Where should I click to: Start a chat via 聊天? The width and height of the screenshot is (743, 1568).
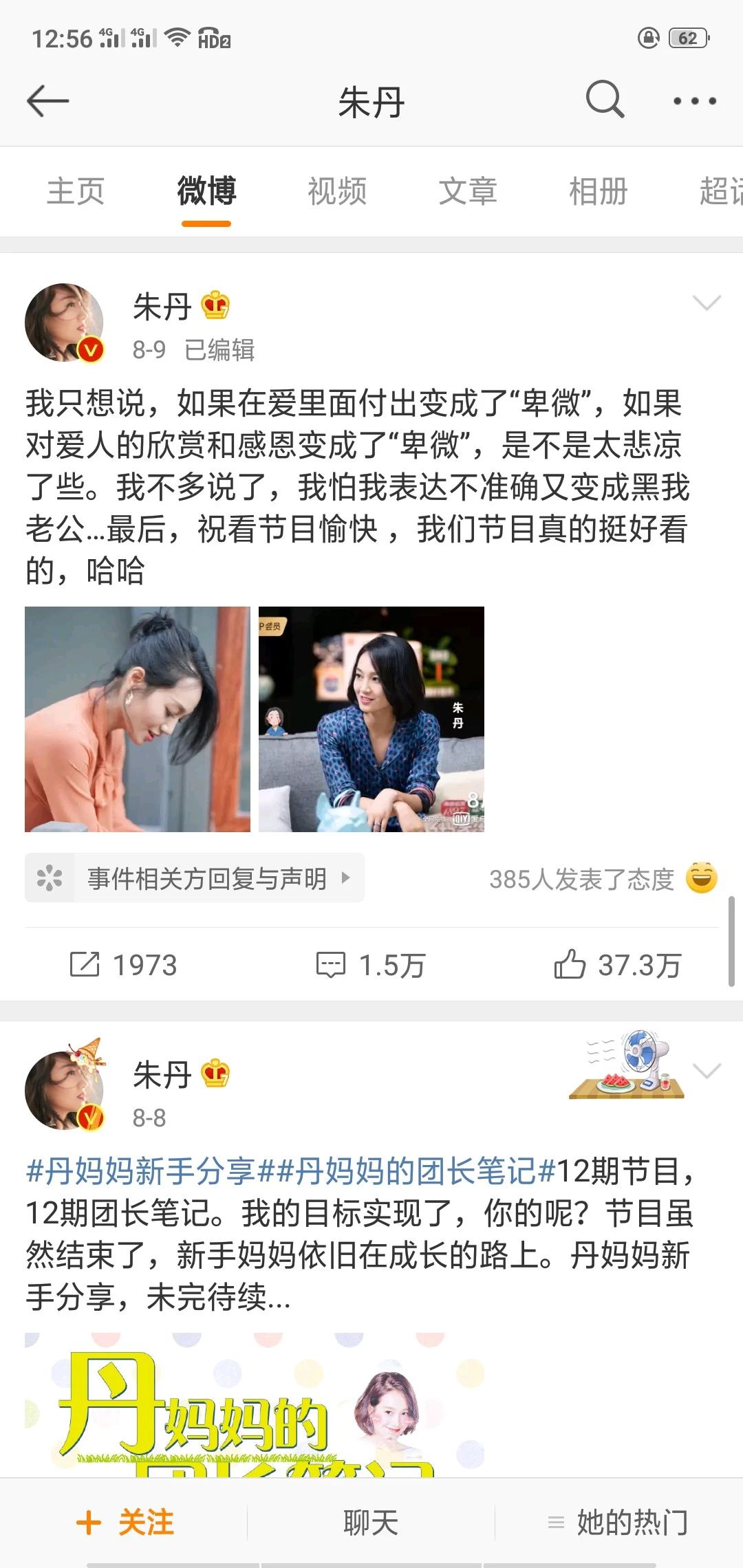click(371, 1523)
